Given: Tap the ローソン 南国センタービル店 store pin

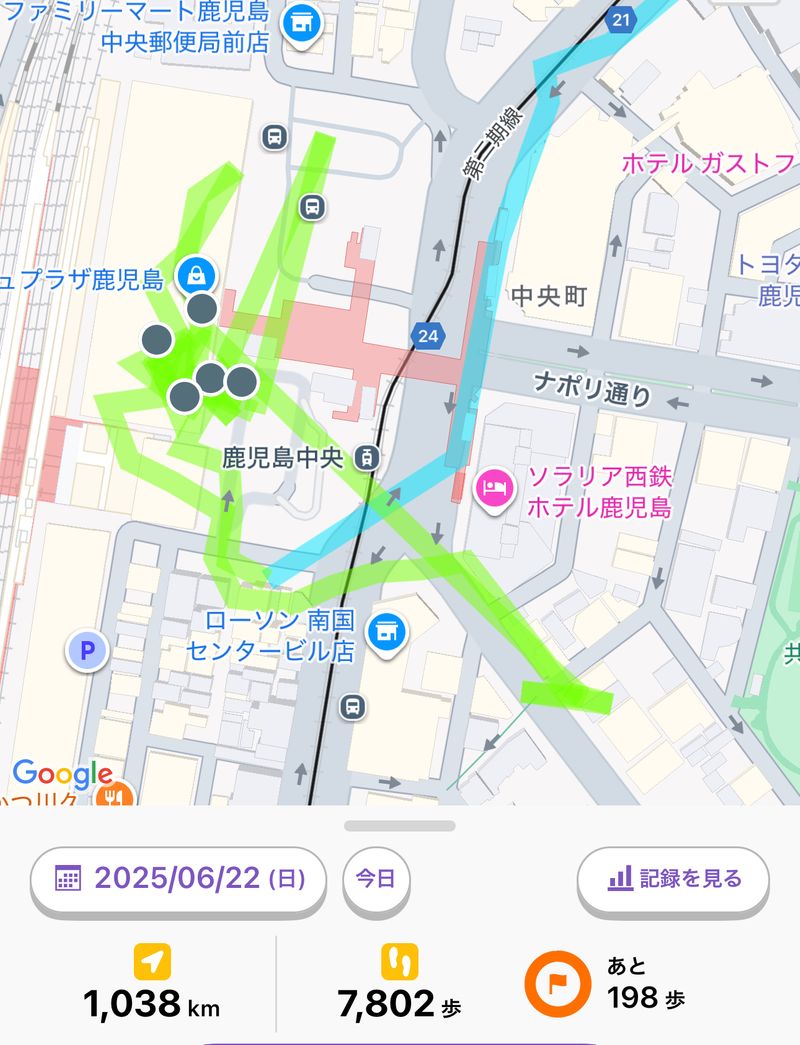Looking at the screenshot, I should tap(383, 631).
